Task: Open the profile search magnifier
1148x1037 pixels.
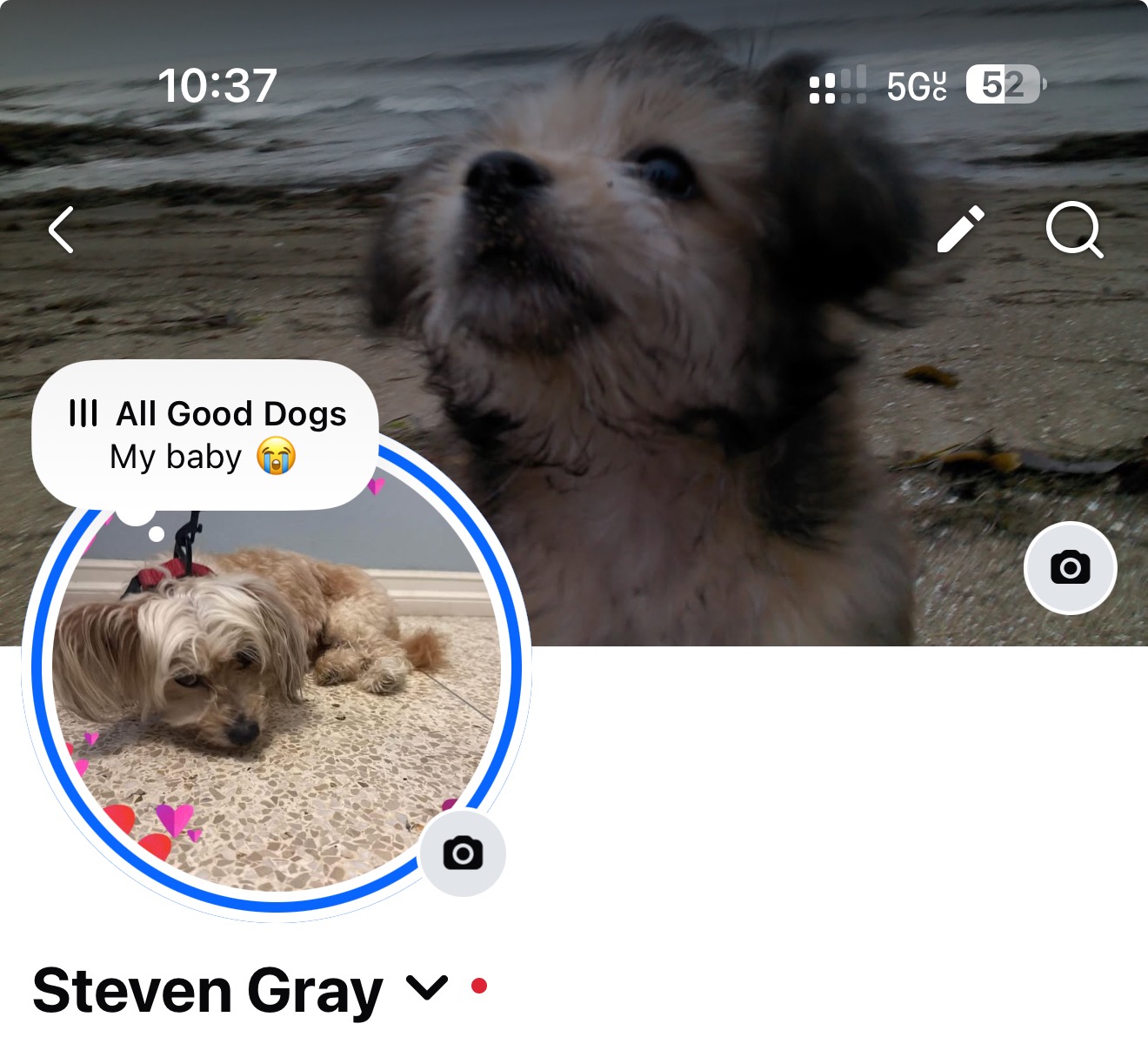Action: point(1074,230)
